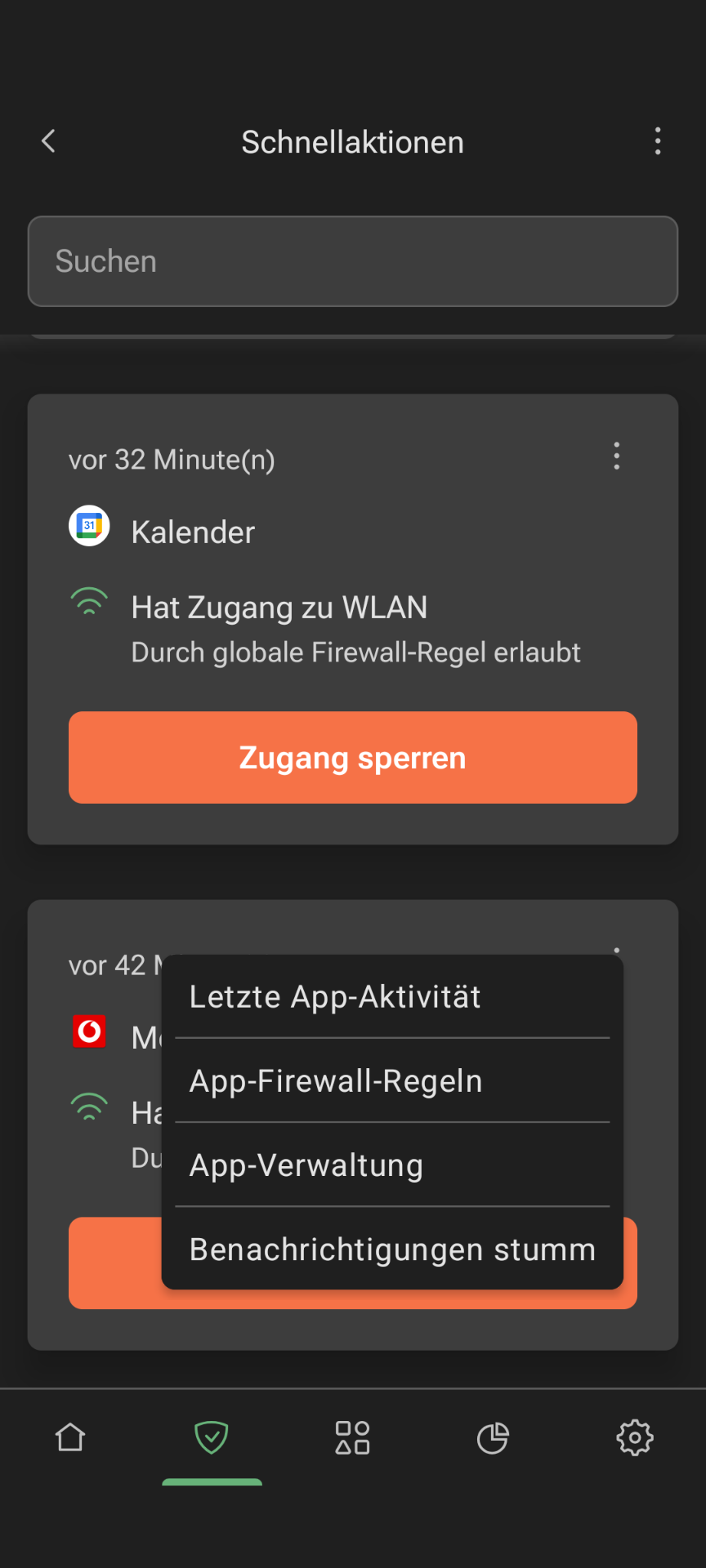The width and height of the screenshot is (706, 1568).
Task: Open the Kalender card's three-dot menu
Action: [617, 456]
